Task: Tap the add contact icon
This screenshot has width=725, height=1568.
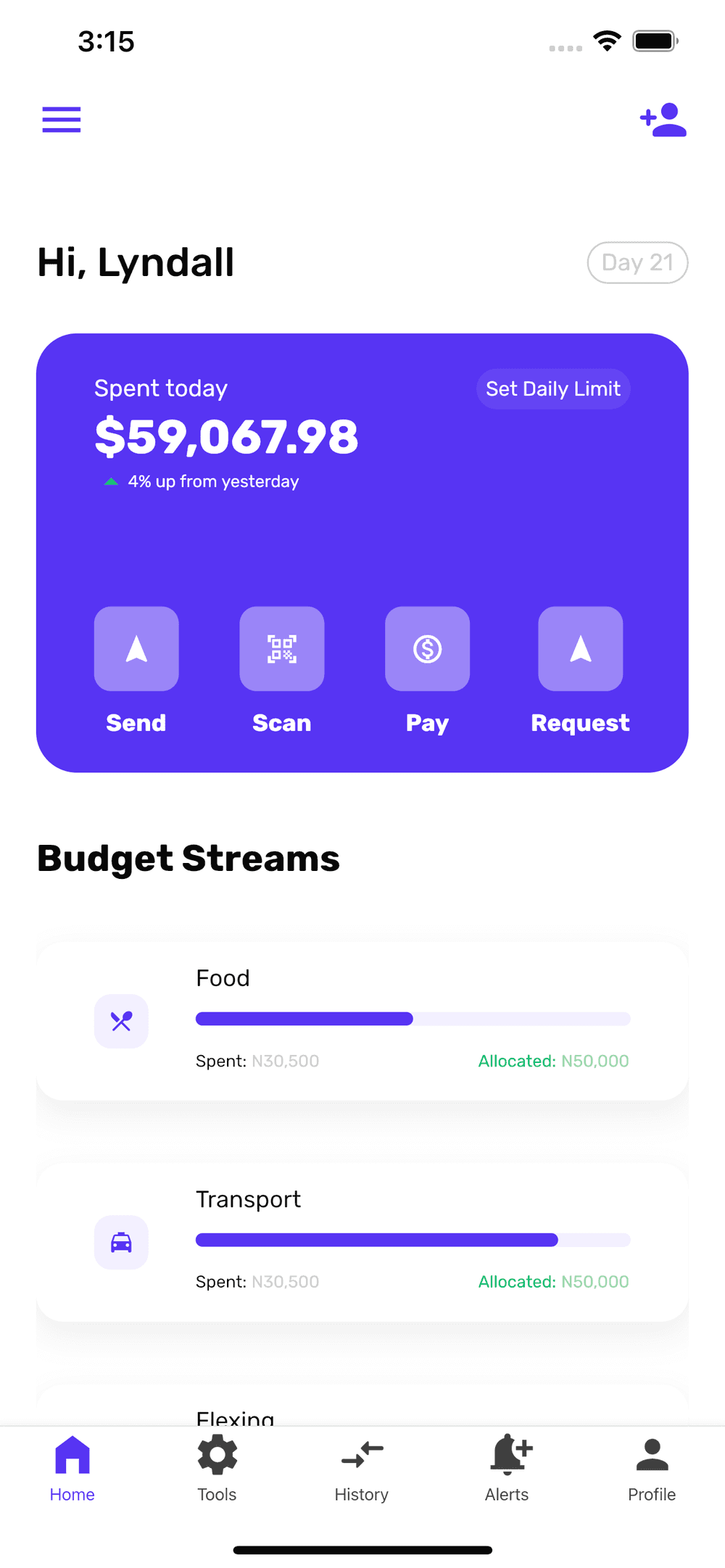Action: (663, 119)
